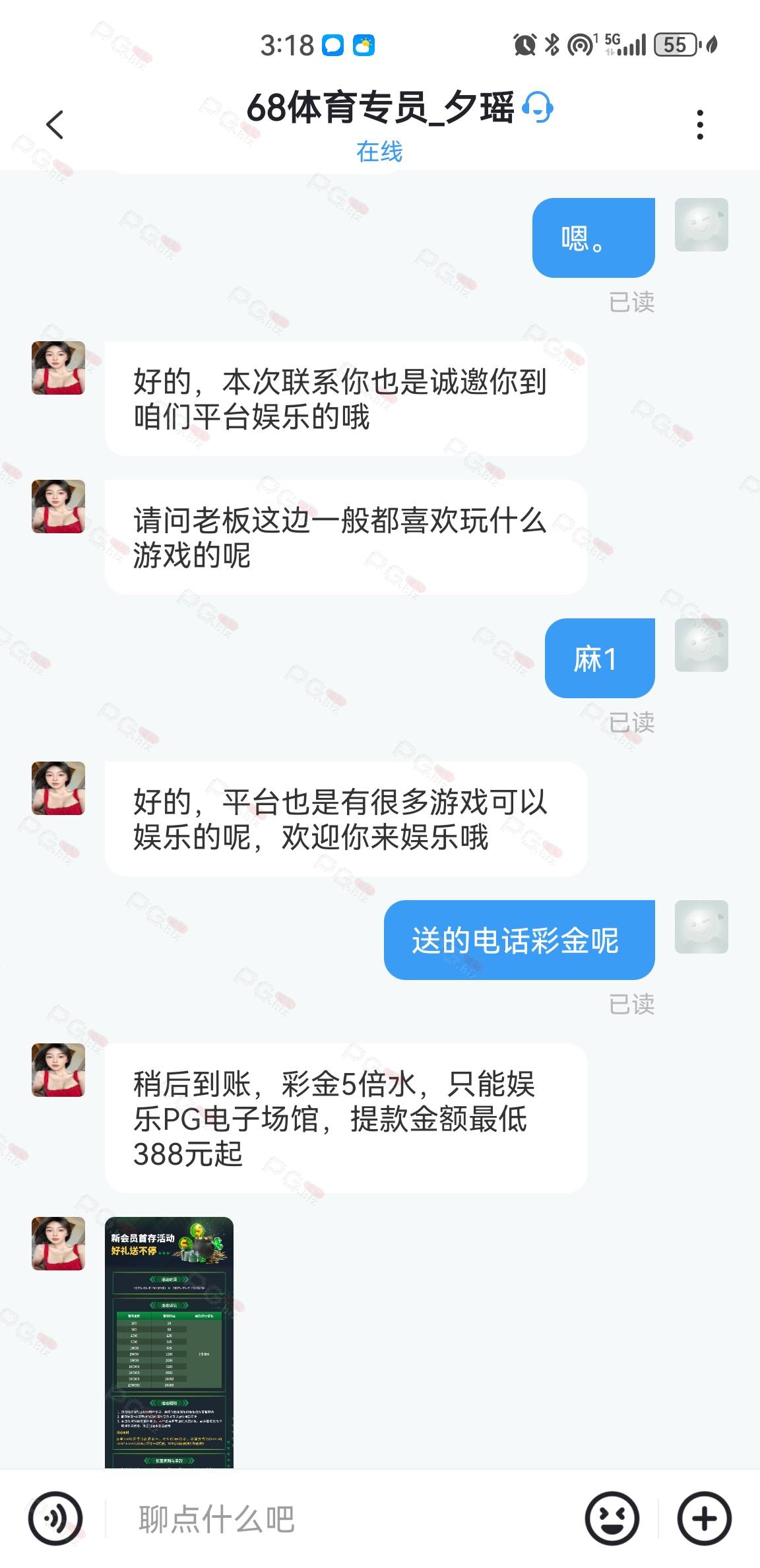Open the three-dot overflow menu
760x1568 pixels.
700,125
